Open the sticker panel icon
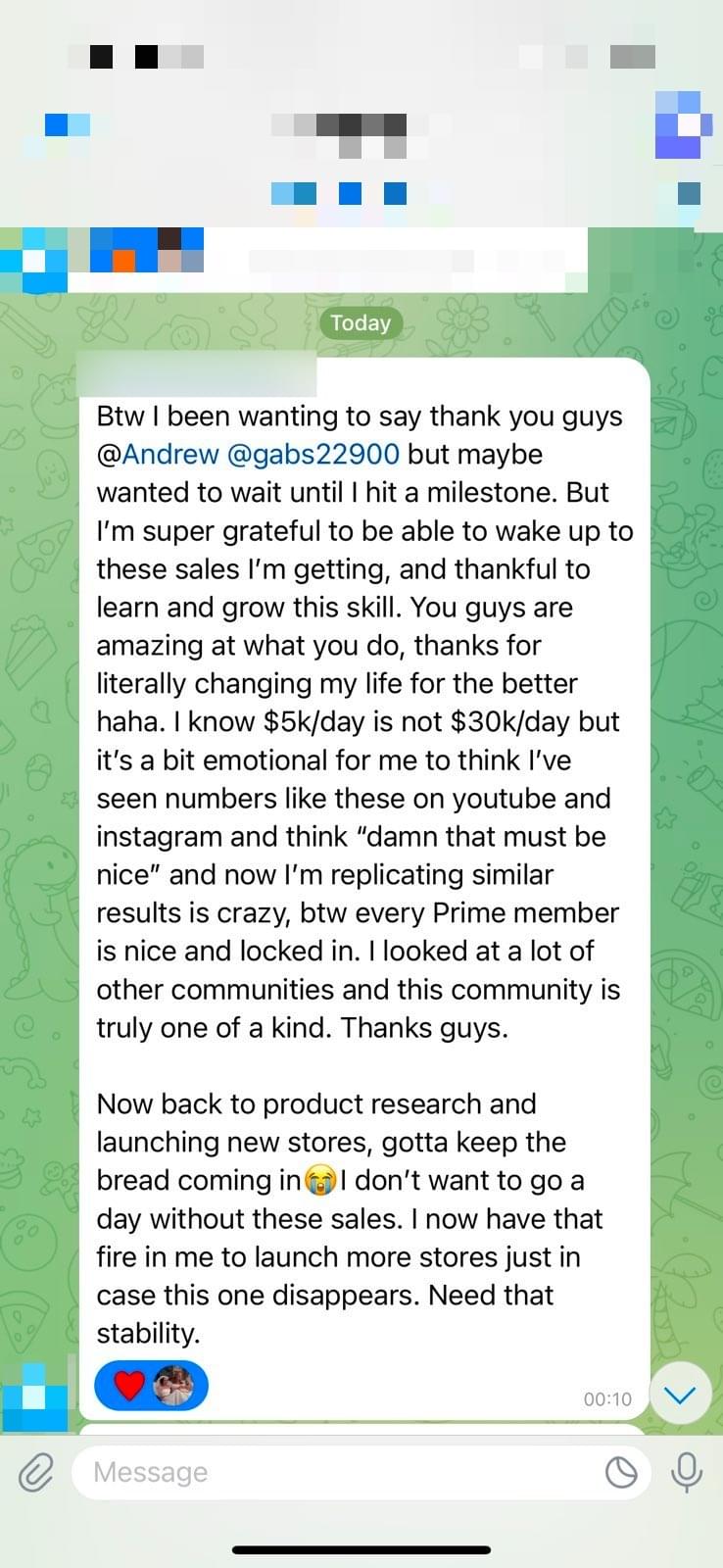The image size is (723, 1568). 621,1472
